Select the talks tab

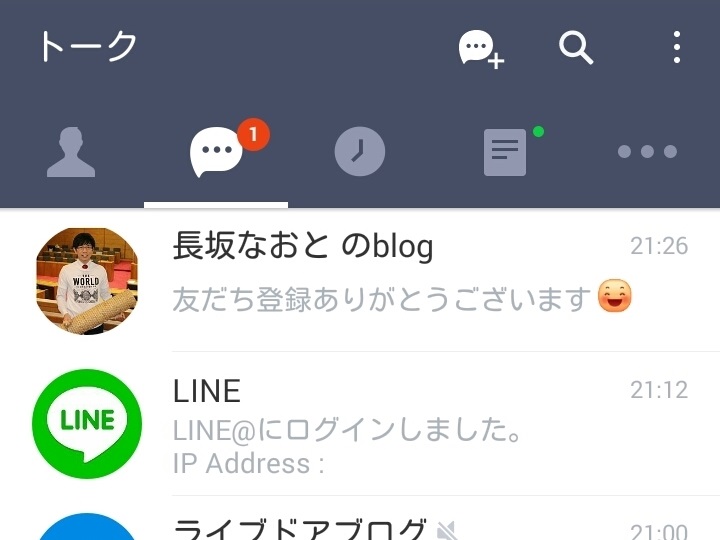[x=216, y=153]
